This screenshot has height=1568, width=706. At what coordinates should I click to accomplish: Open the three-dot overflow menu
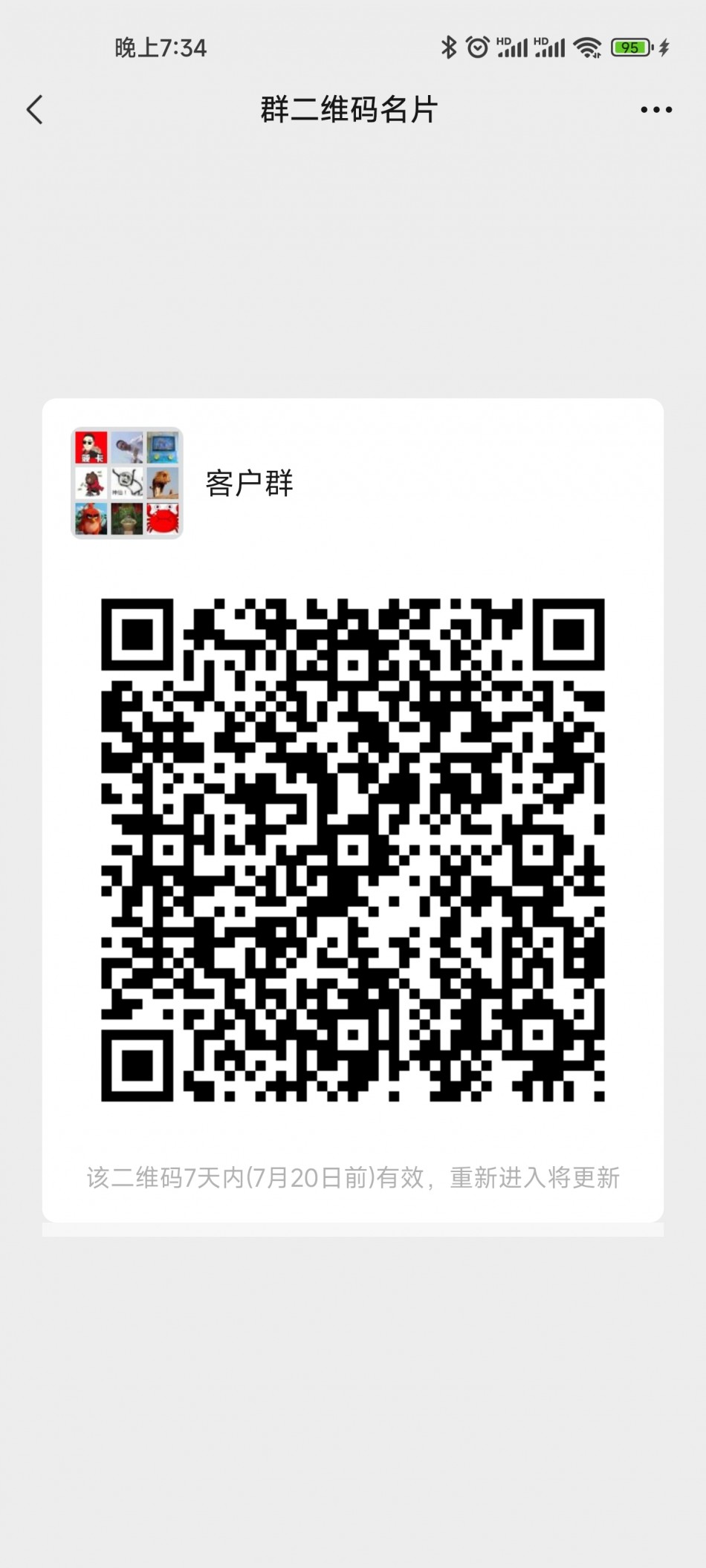(x=656, y=110)
